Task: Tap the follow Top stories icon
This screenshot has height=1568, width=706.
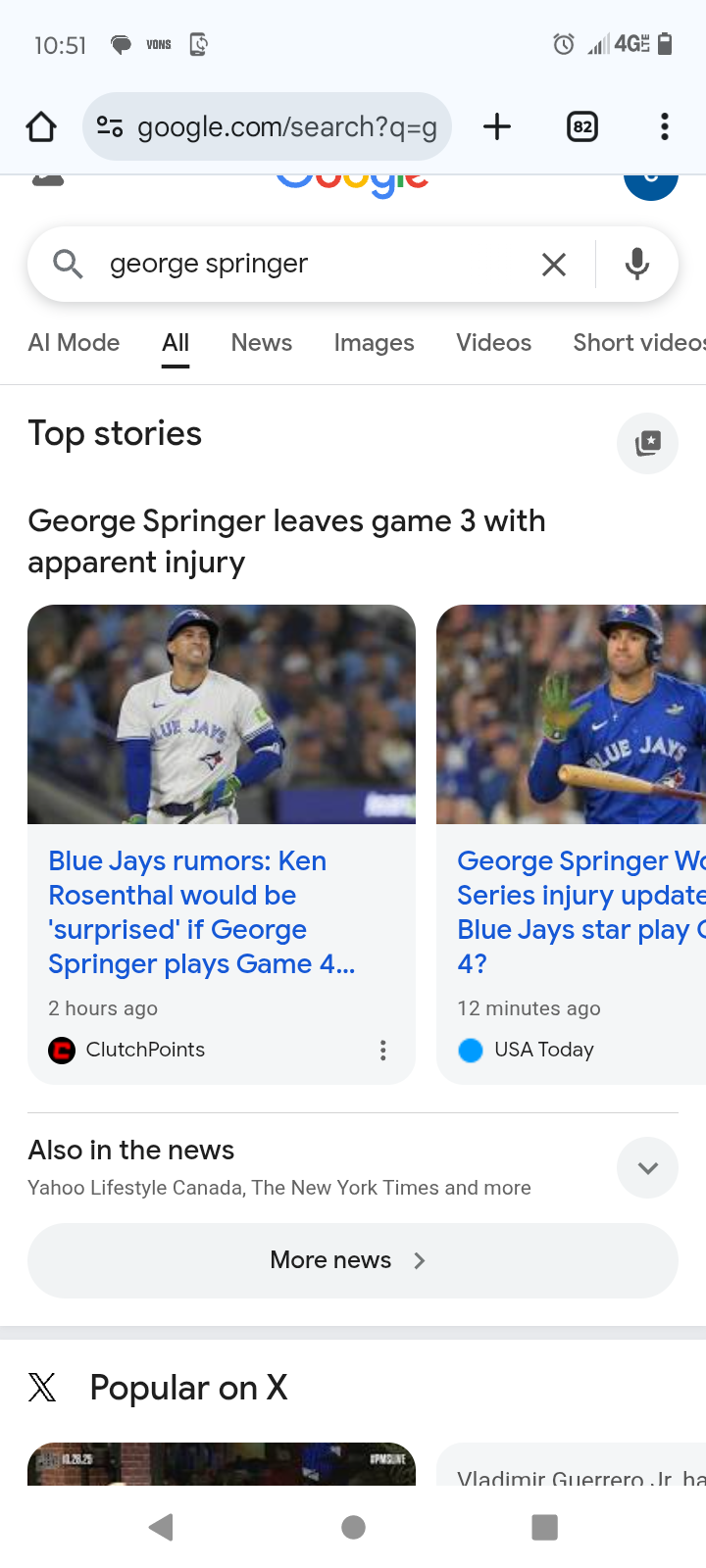Action: coord(647,443)
